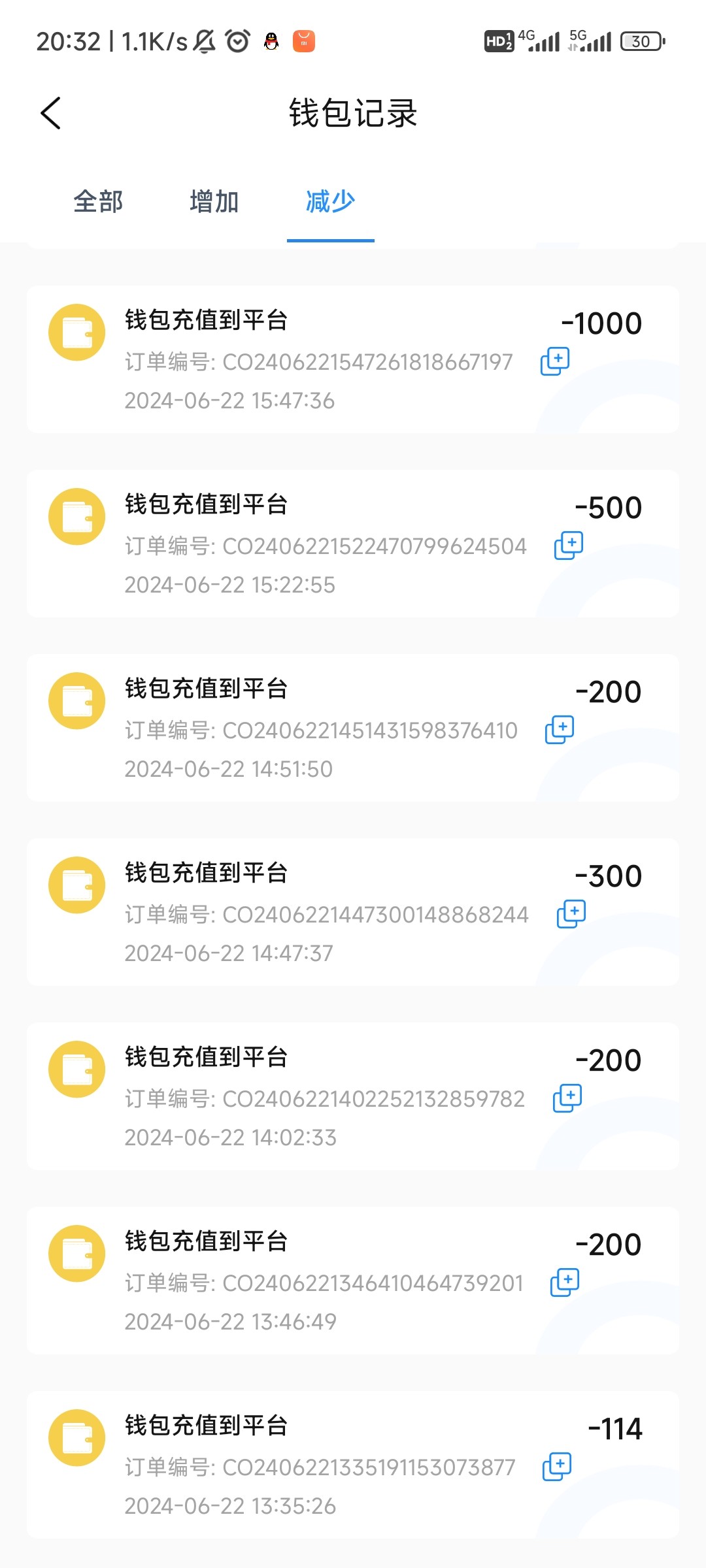Image resolution: width=706 pixels, height=1568 pixels.
Task: Copy order number of the 14:02:33 transaction
Action: 567,1098
